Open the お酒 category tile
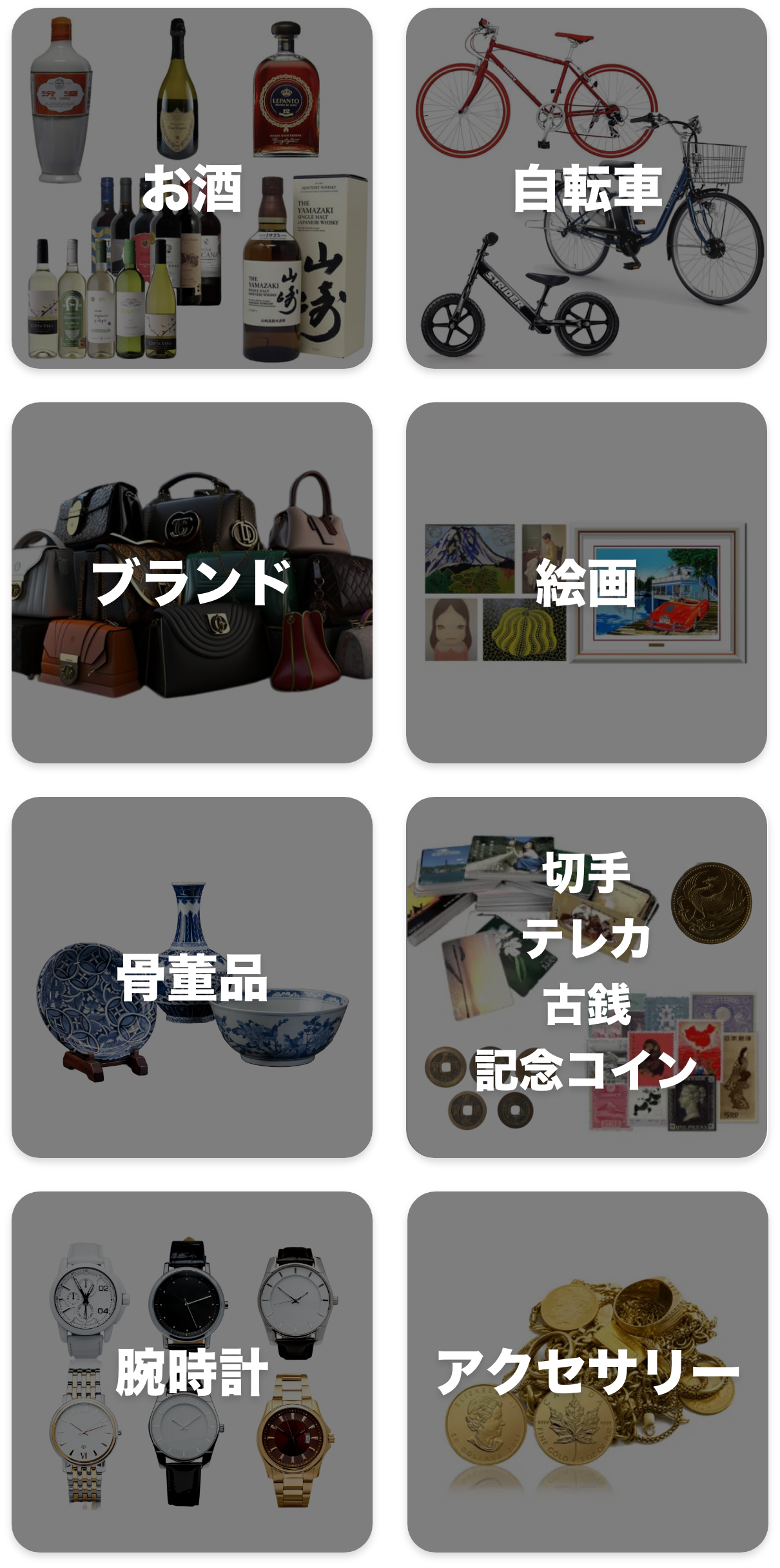The image size is (780, 1568). click(x=191, y=188)
